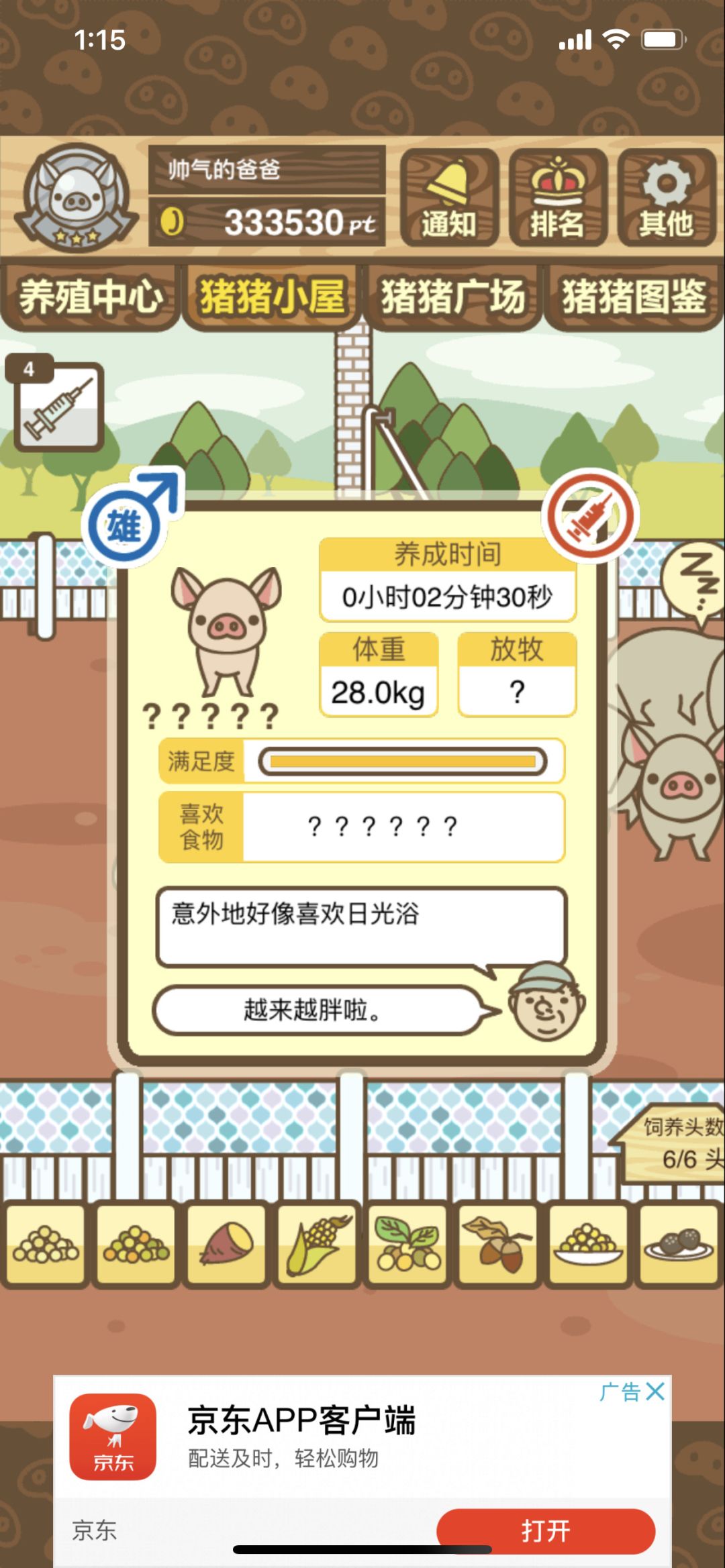Pick the soybean leaf feed icon
Viewport: 725px width, 1568px height.
coord(406,1245)
